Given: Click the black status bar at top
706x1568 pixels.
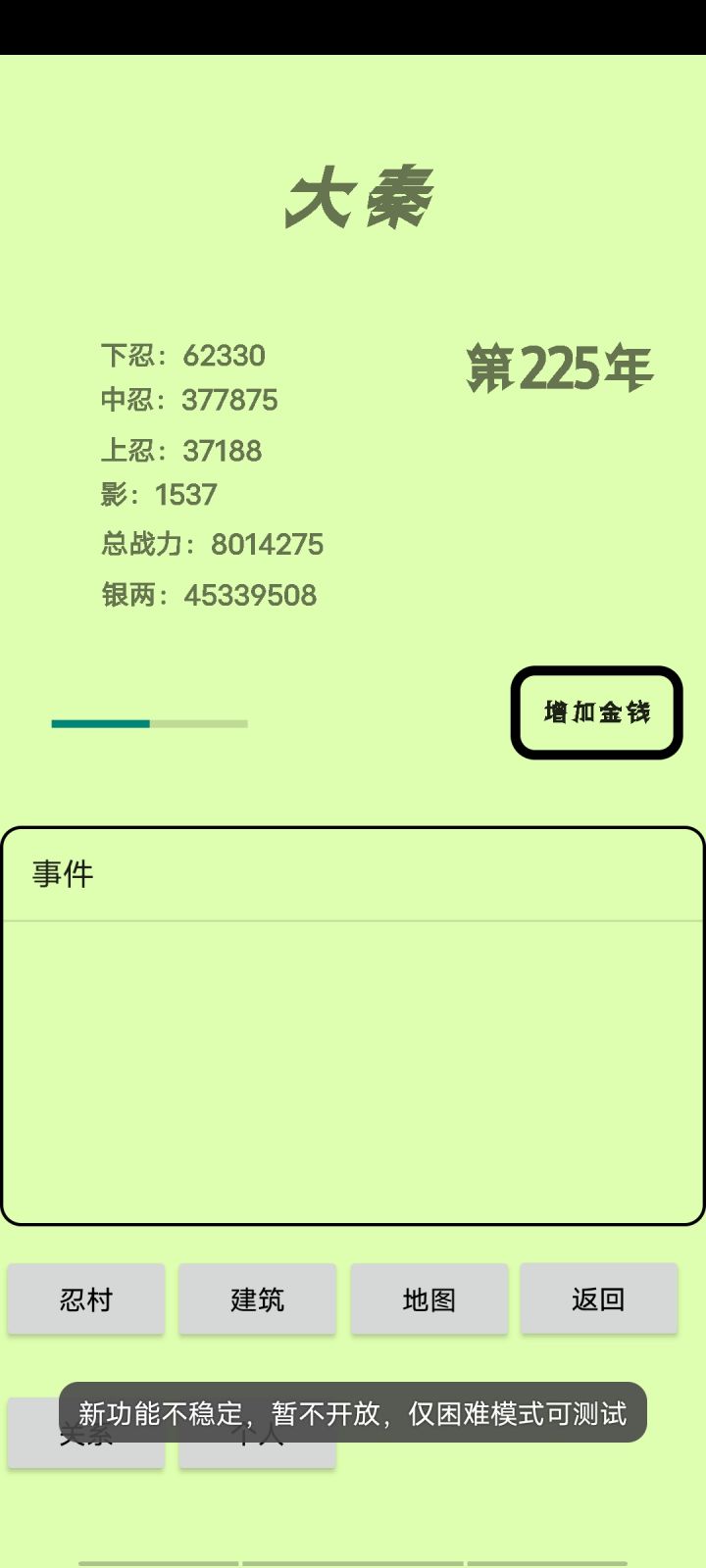Looking at the screenshot, I should click(x=353, y=24).
